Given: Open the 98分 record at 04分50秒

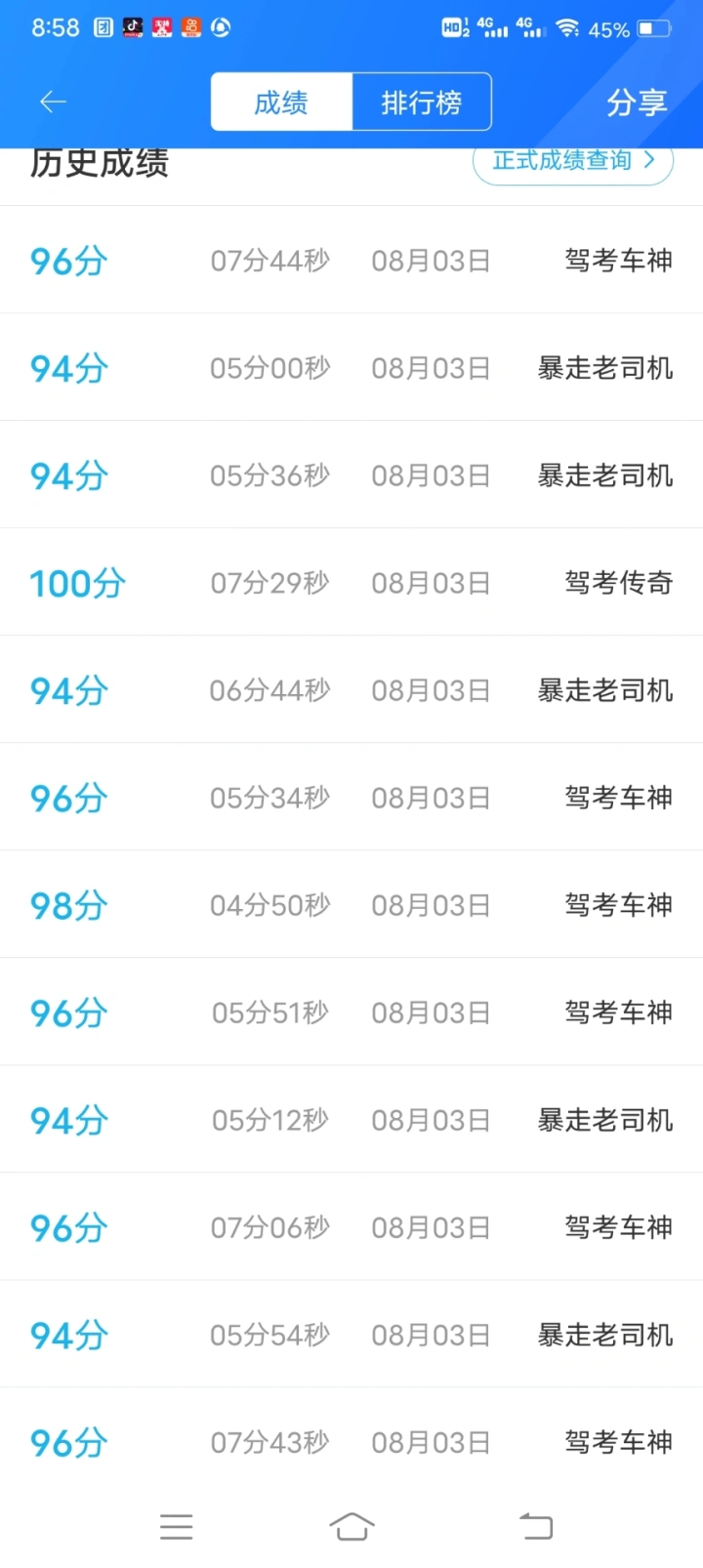Looking at the screenshot, I should (x=351, y=905).
